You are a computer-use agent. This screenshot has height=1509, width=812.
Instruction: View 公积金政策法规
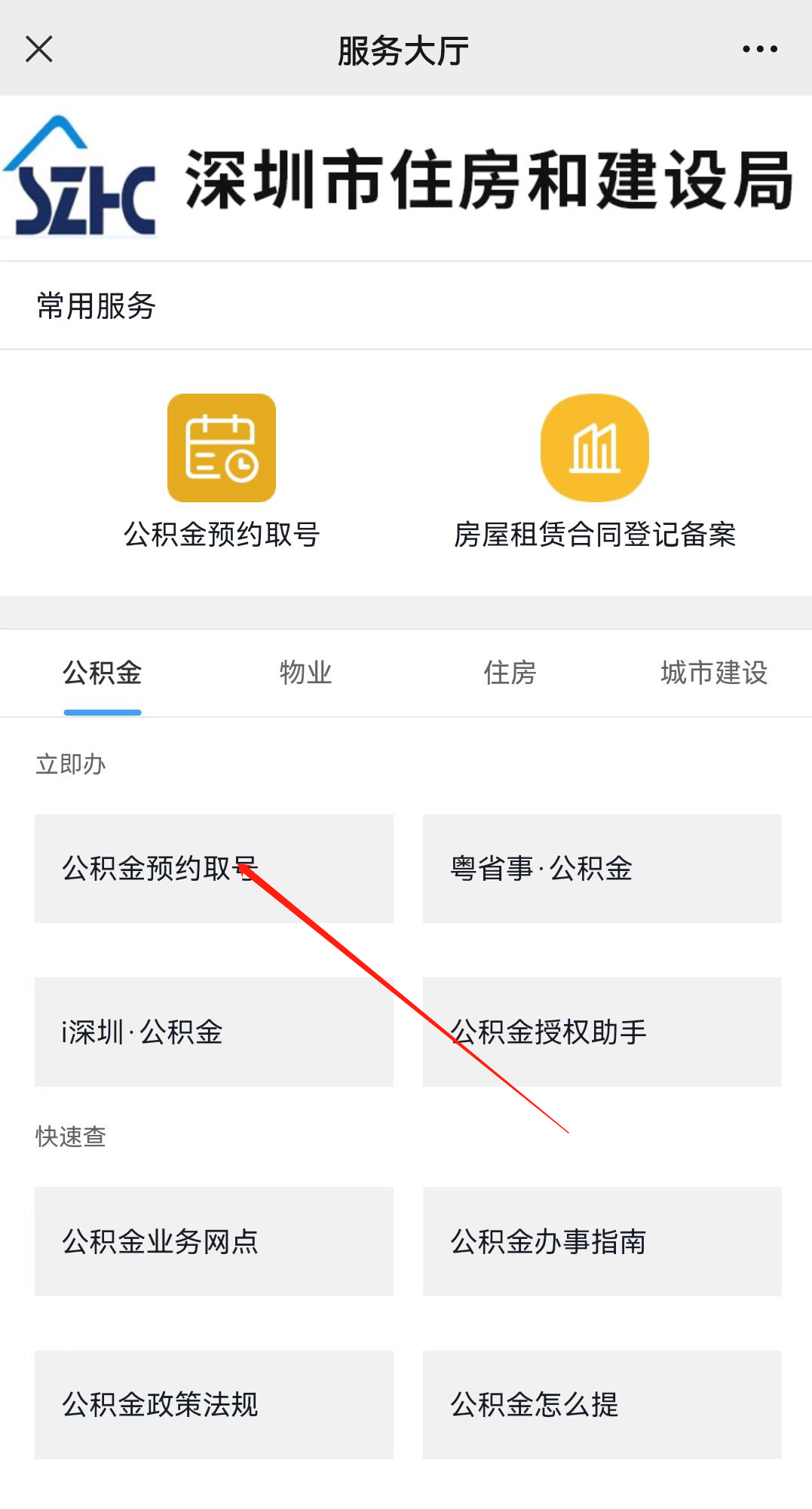pyautogui.click(x=214, y=1404)
